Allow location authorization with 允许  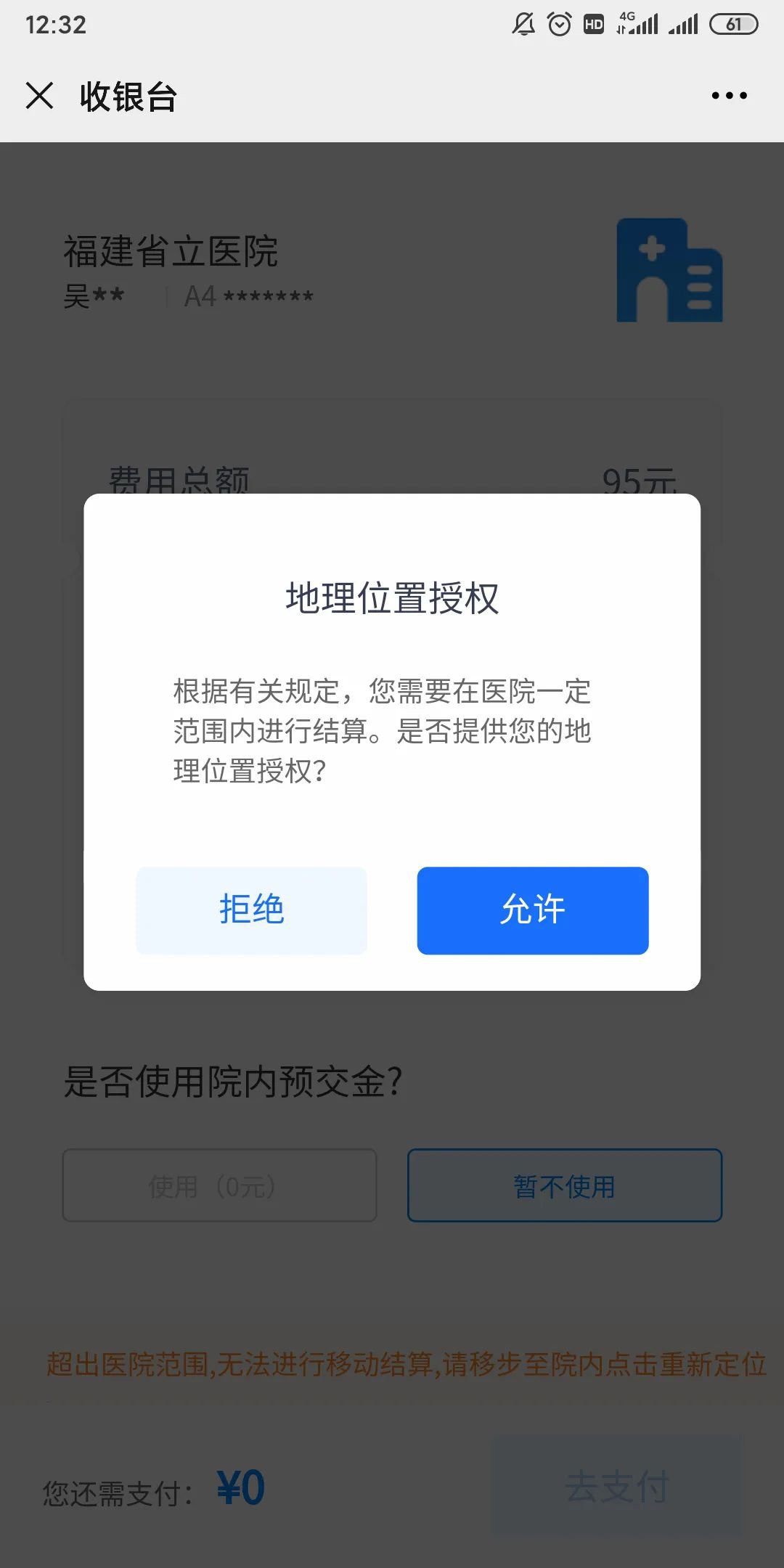[x=532, y=910]
